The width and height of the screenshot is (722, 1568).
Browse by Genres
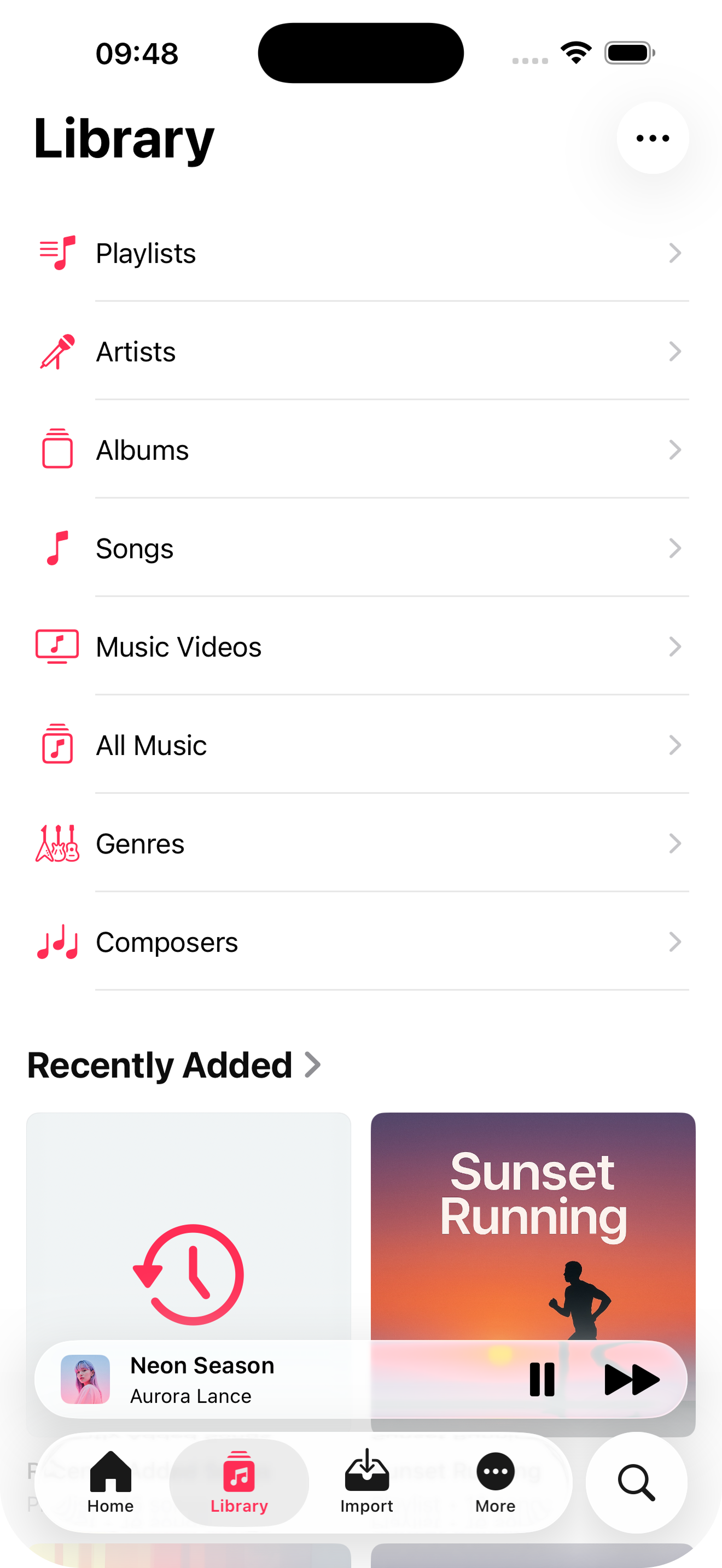[360, 844]
